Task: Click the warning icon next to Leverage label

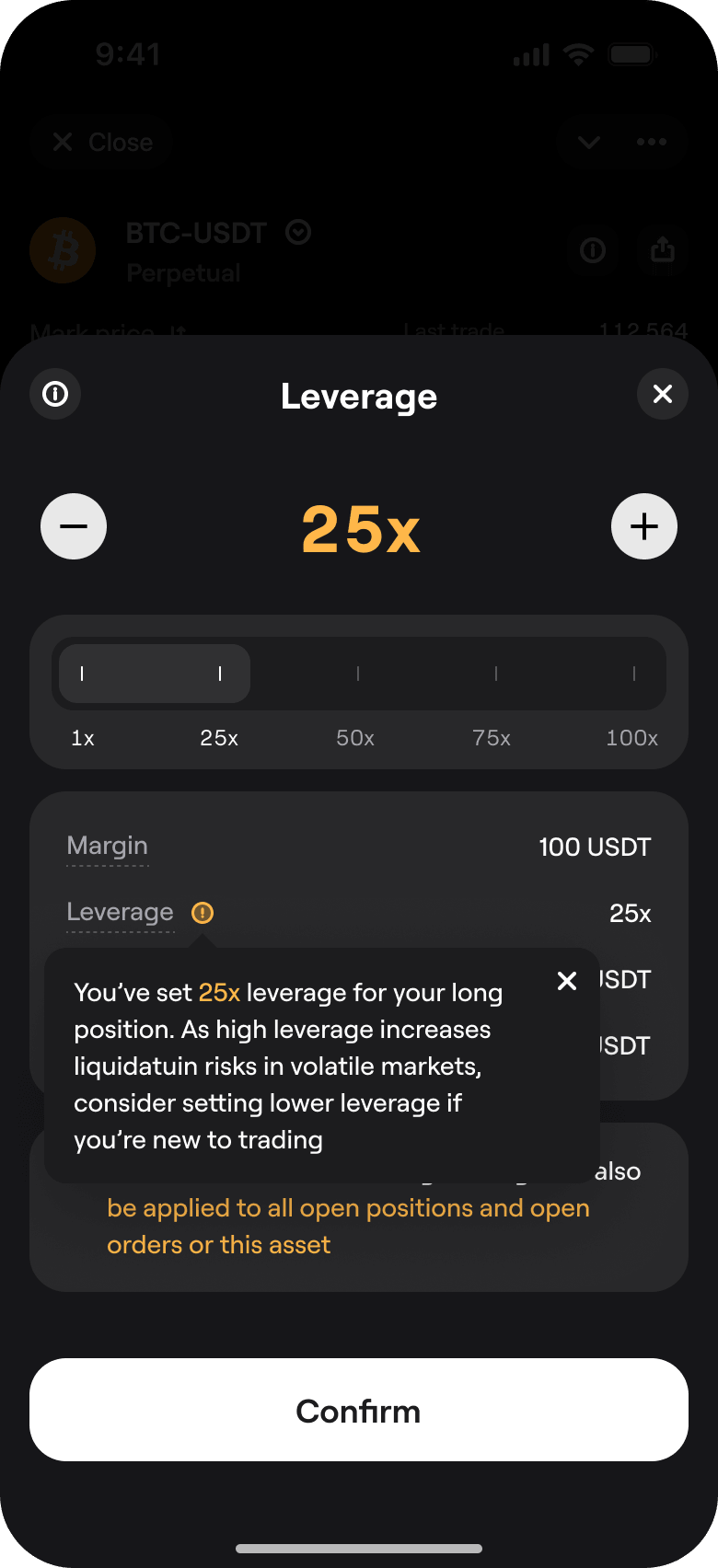Action: coord(202,912)
